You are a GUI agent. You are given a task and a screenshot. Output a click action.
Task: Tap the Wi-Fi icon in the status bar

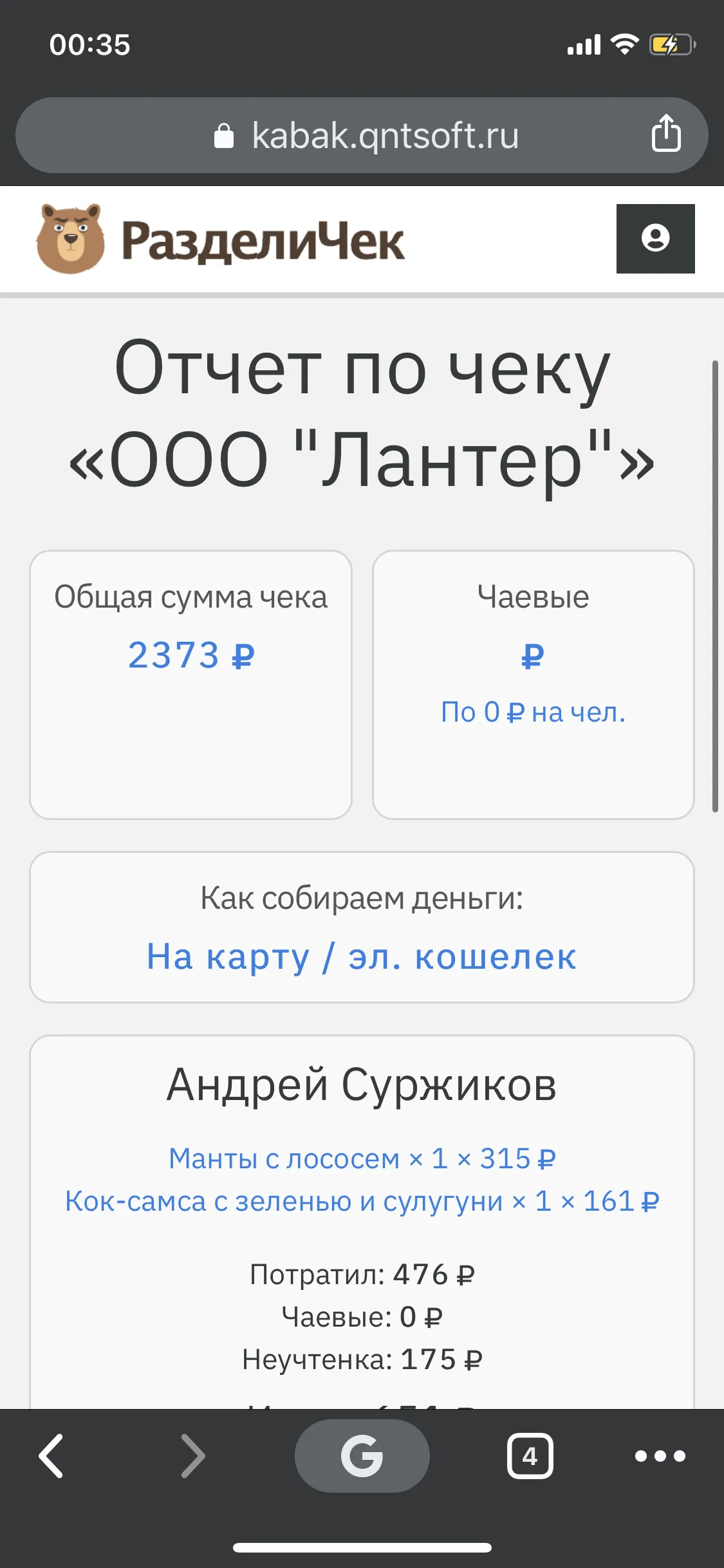click(x=626, y=44)
